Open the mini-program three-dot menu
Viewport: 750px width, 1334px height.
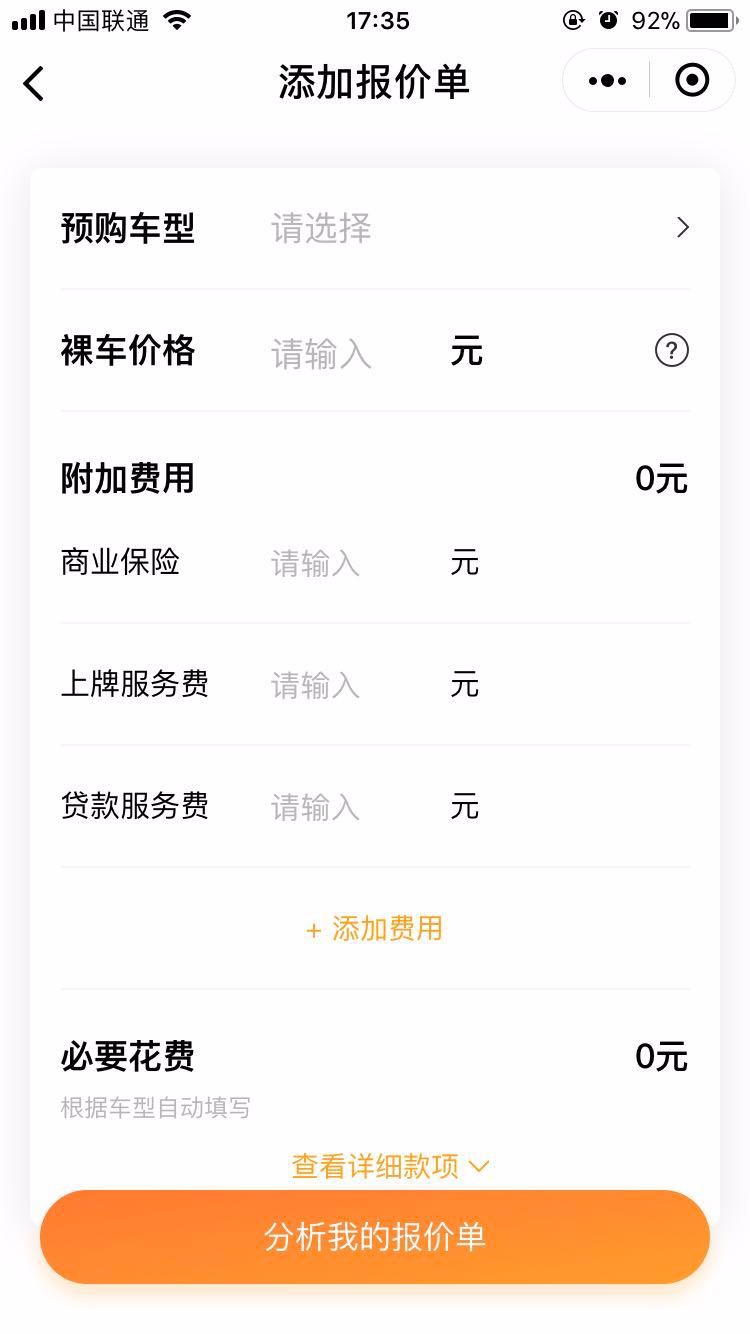pyautogui.click(x=607, y=80)
